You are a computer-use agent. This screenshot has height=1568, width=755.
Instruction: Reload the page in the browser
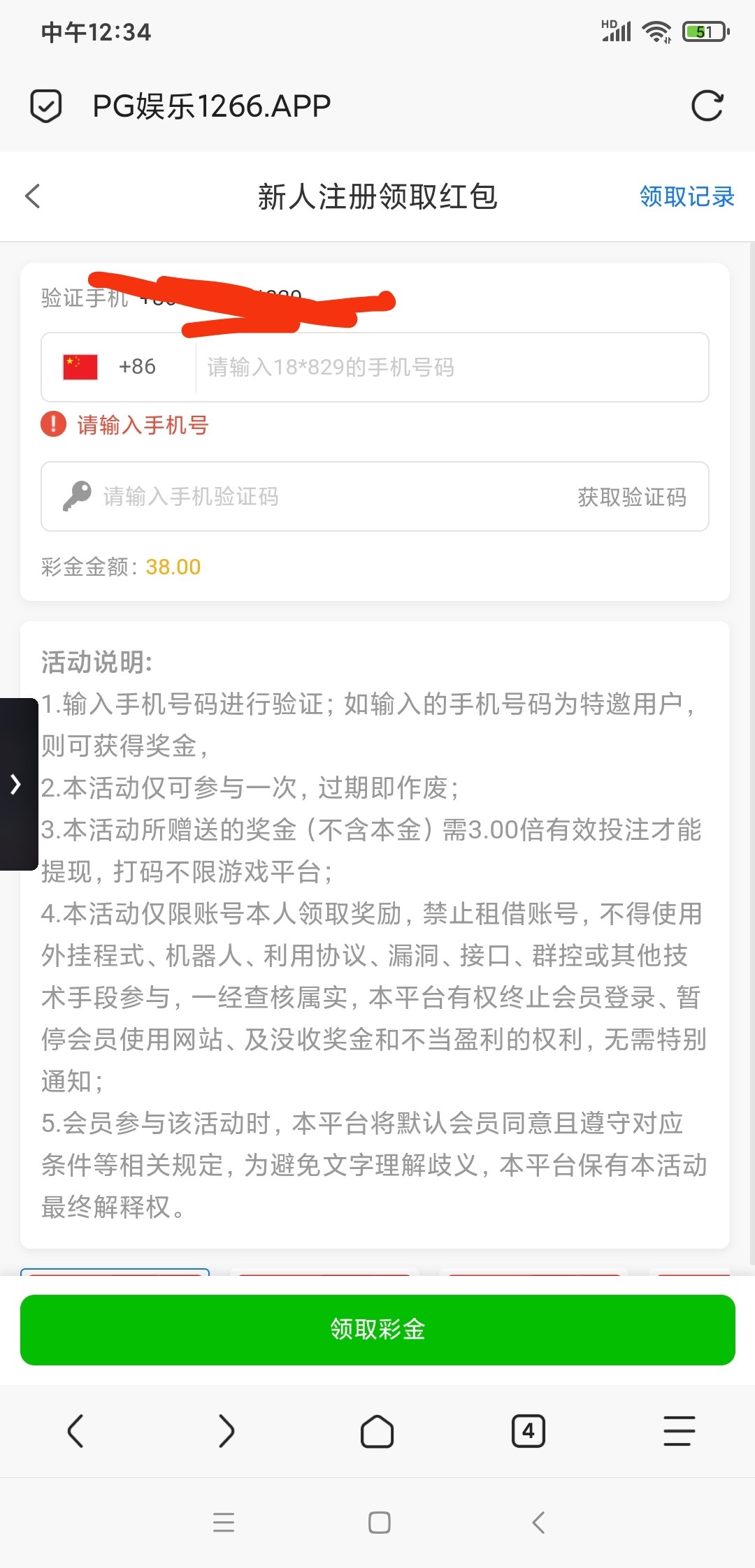point(707,106)
